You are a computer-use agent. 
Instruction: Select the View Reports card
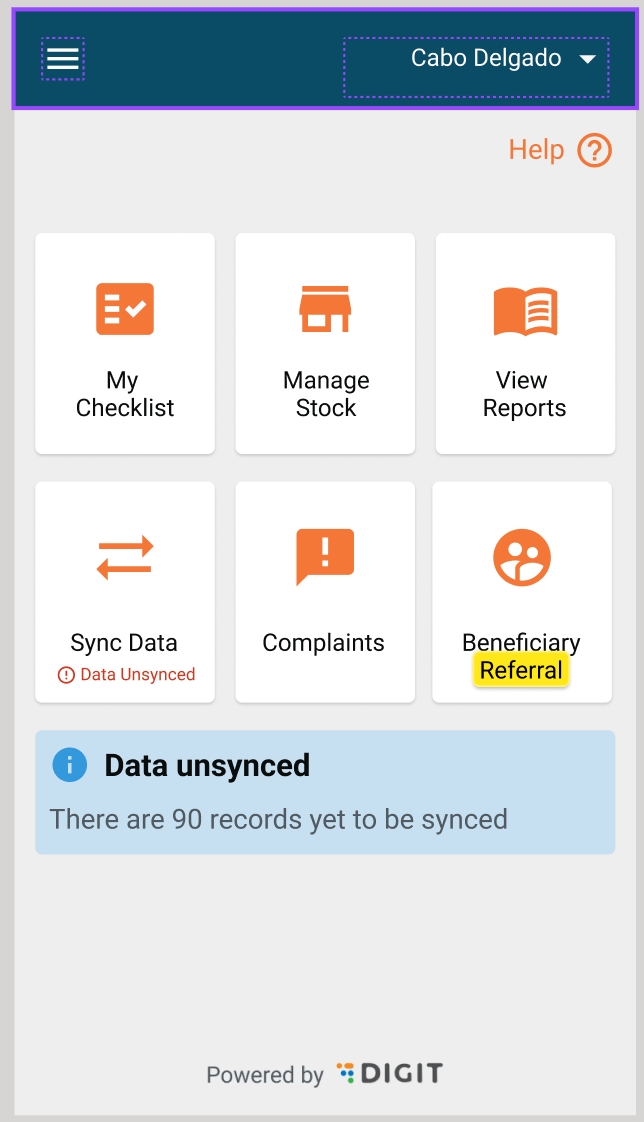(525, 343)
